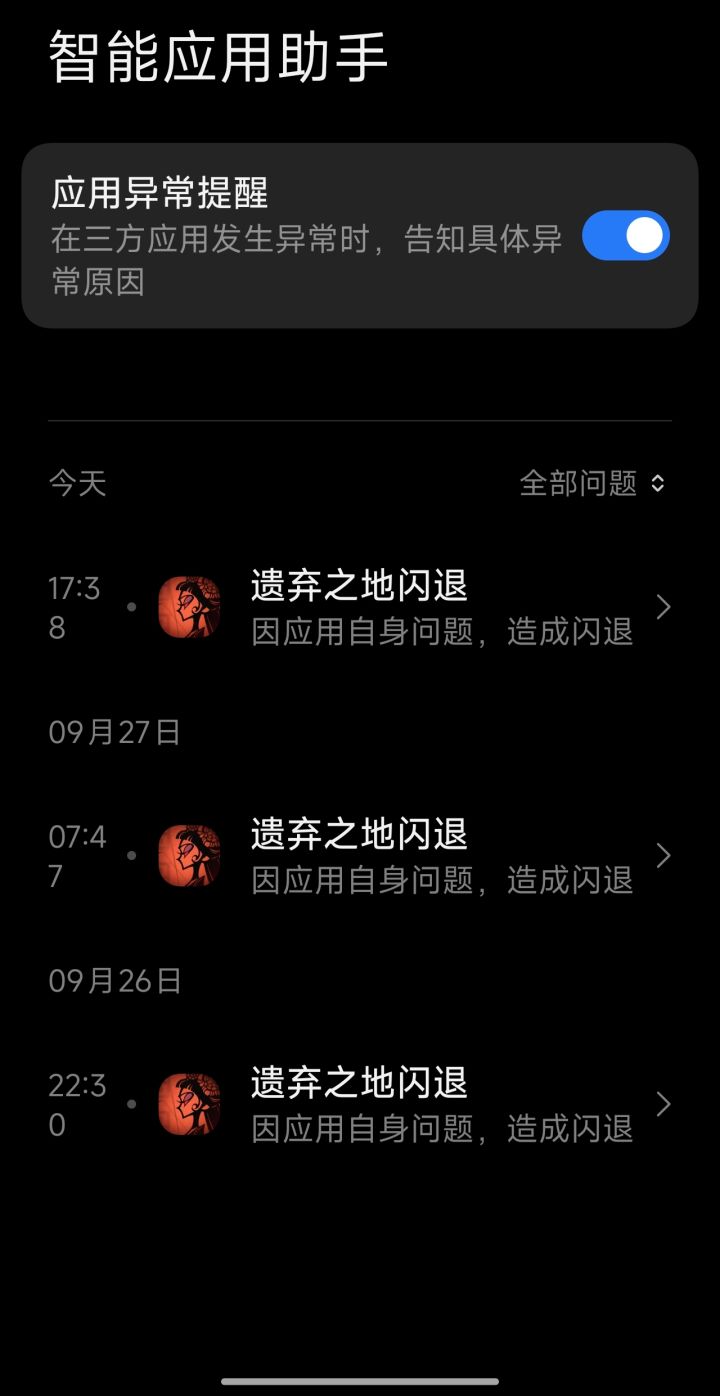Tap the 遗弃之地 app icon under 09月26日
The width and height of the screenshot is (720, 1396).
187,1103
